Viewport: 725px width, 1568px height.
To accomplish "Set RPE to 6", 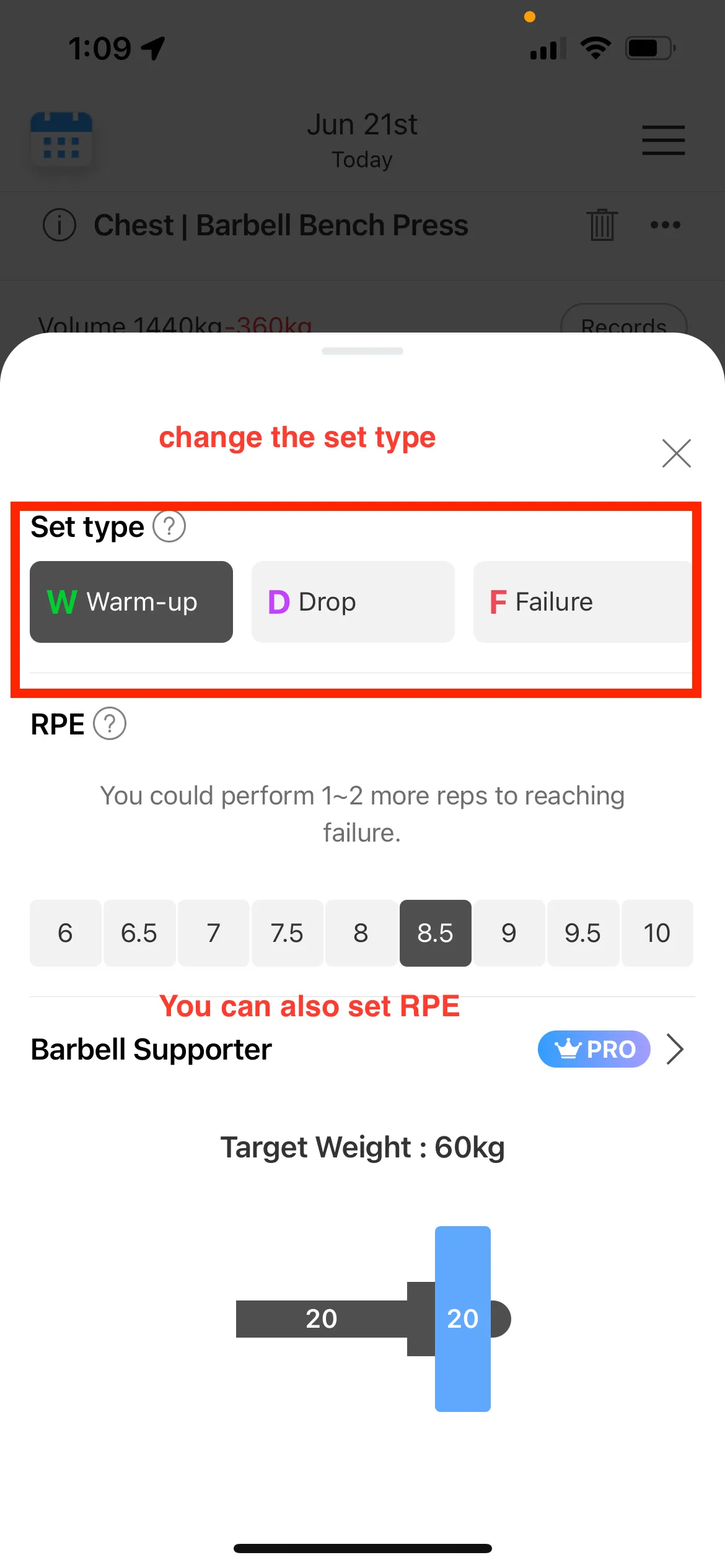I will [66, 933].
